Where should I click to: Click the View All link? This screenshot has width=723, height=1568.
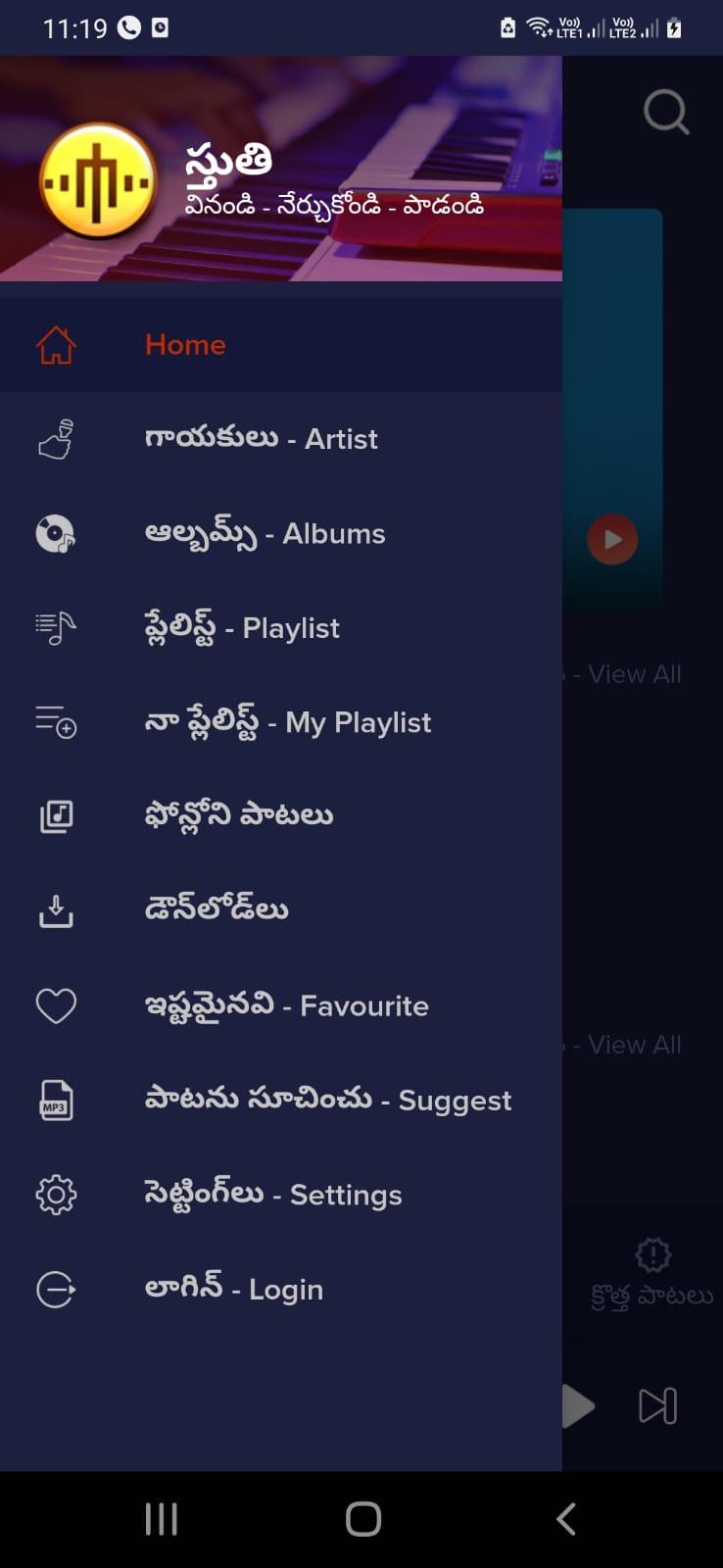[x=633, y=673]
